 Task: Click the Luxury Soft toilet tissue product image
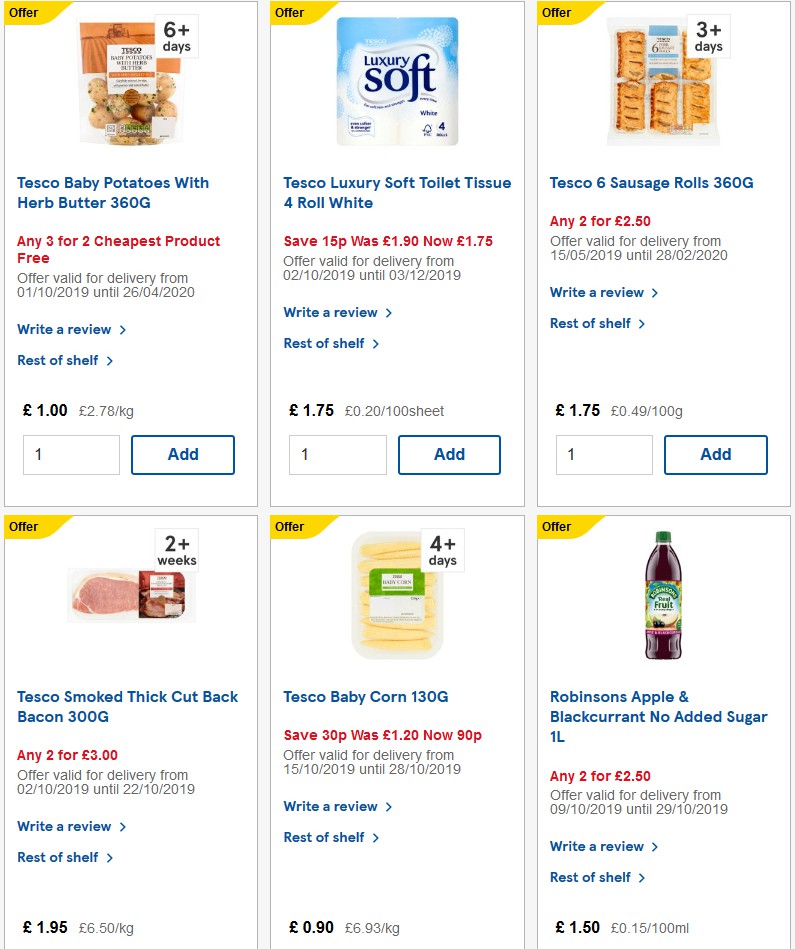coord(397,80)
